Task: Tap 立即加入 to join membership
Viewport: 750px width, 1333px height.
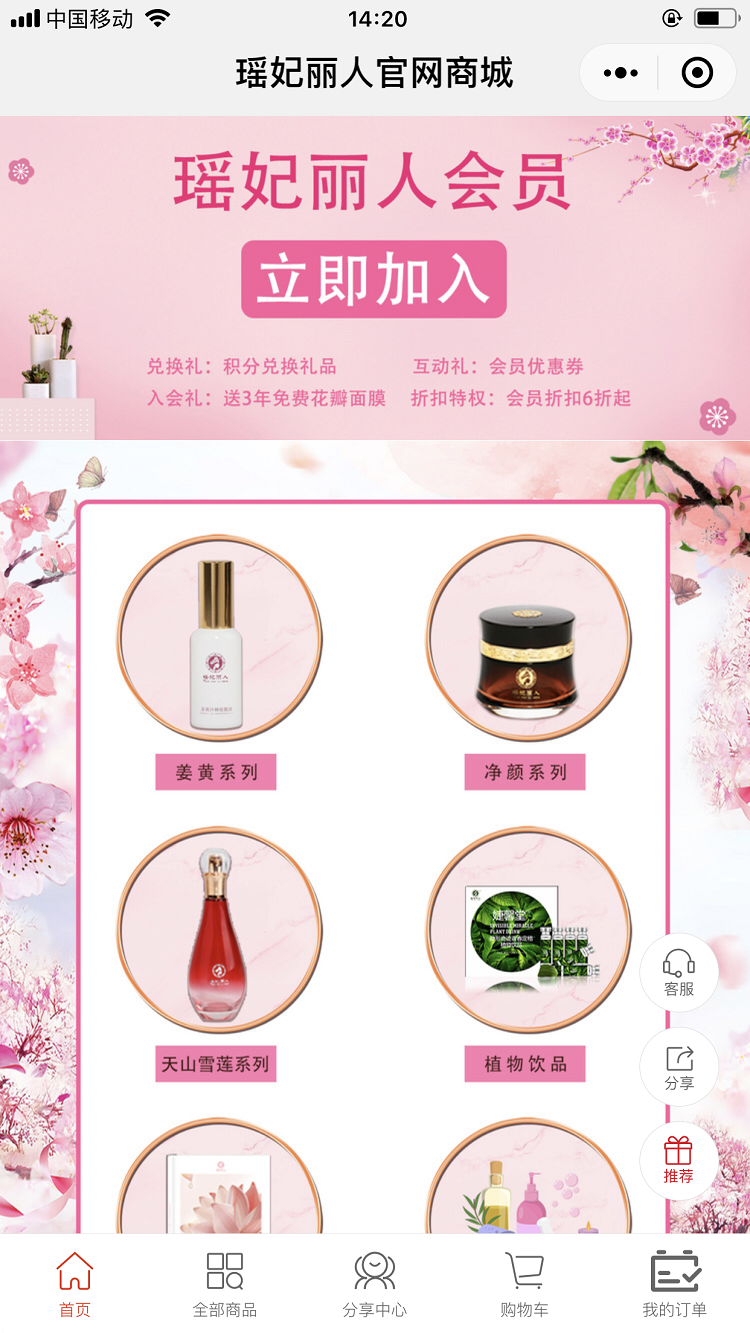Action: pos(374,280)
